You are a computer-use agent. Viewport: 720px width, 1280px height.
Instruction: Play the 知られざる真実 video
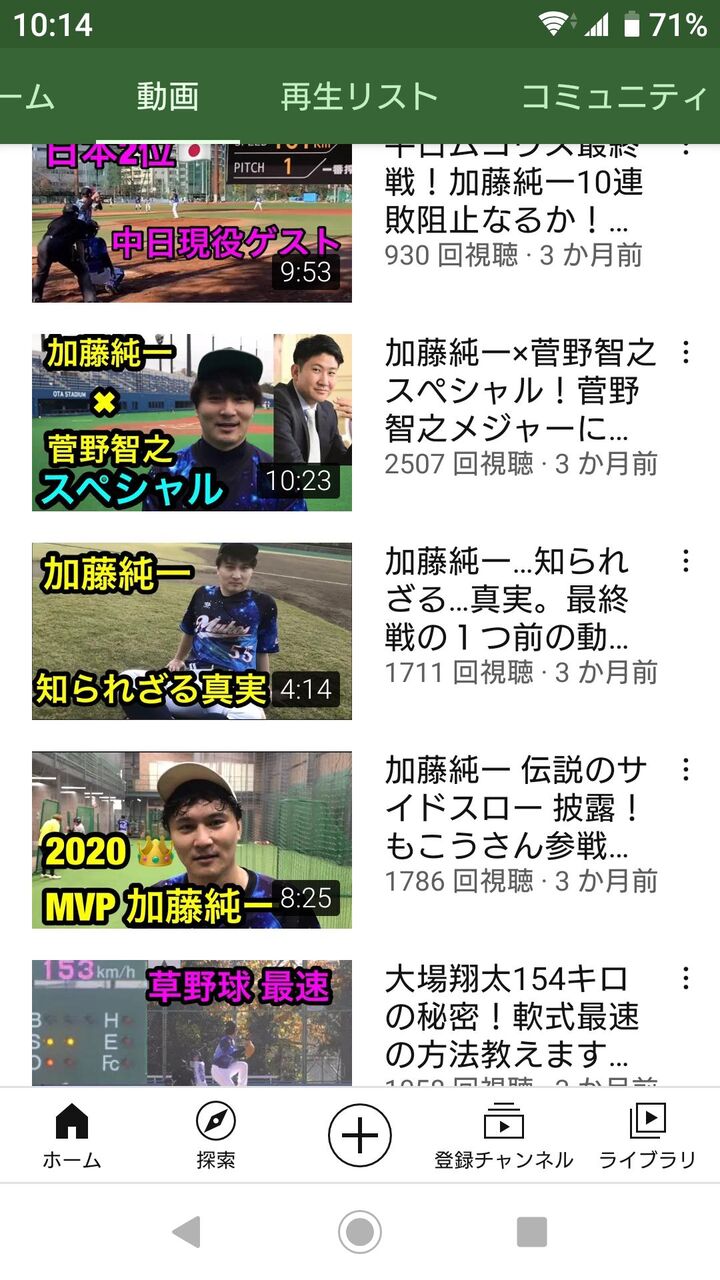(192, 631)
